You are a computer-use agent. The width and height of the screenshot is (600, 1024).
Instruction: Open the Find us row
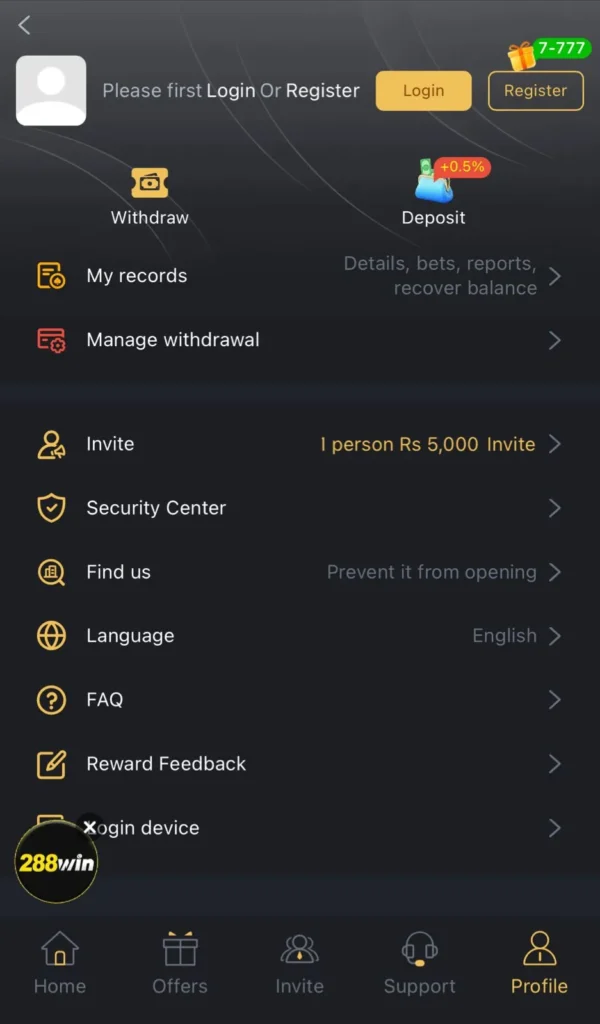pos(300,572)
